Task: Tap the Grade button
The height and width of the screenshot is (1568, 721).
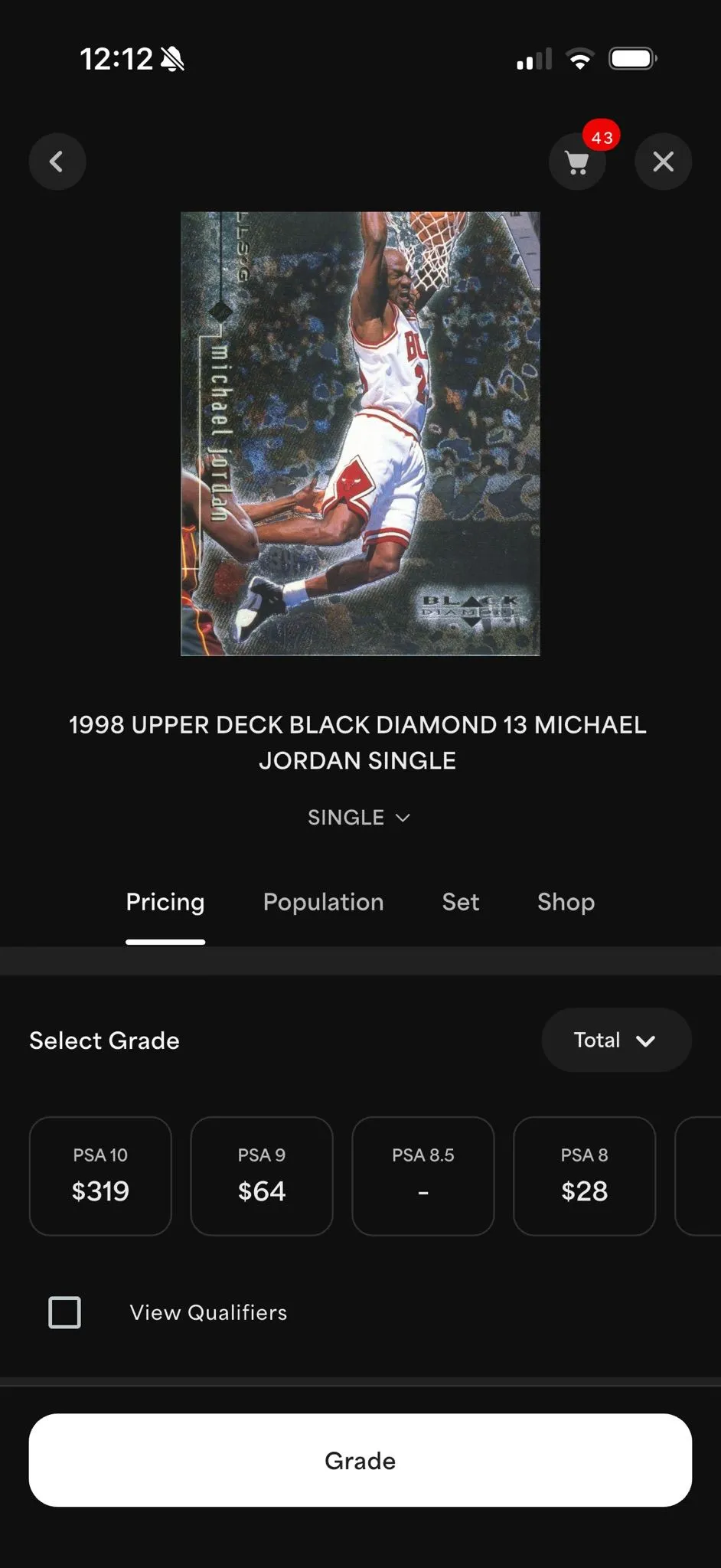Action: 360,1460
